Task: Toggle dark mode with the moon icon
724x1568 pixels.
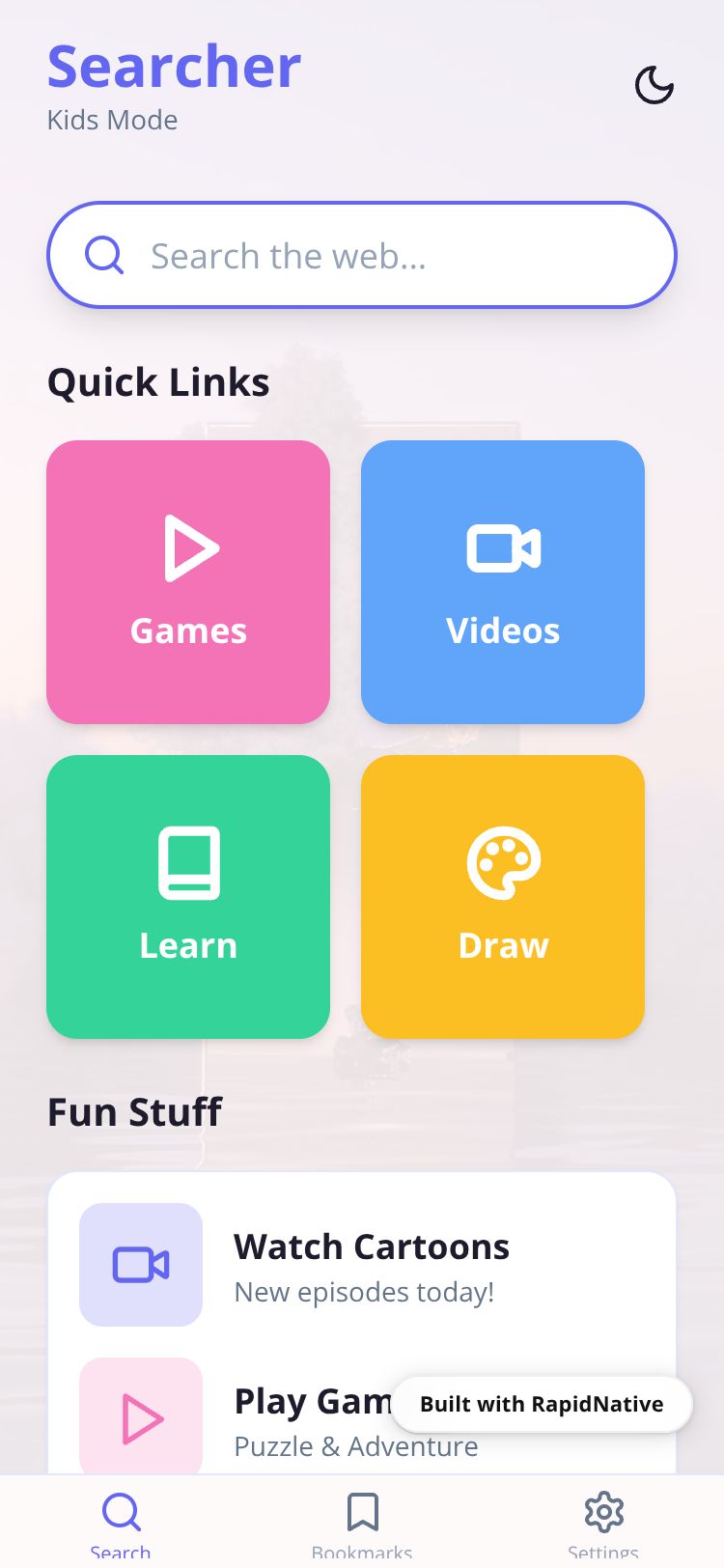Action: (654, 86)
